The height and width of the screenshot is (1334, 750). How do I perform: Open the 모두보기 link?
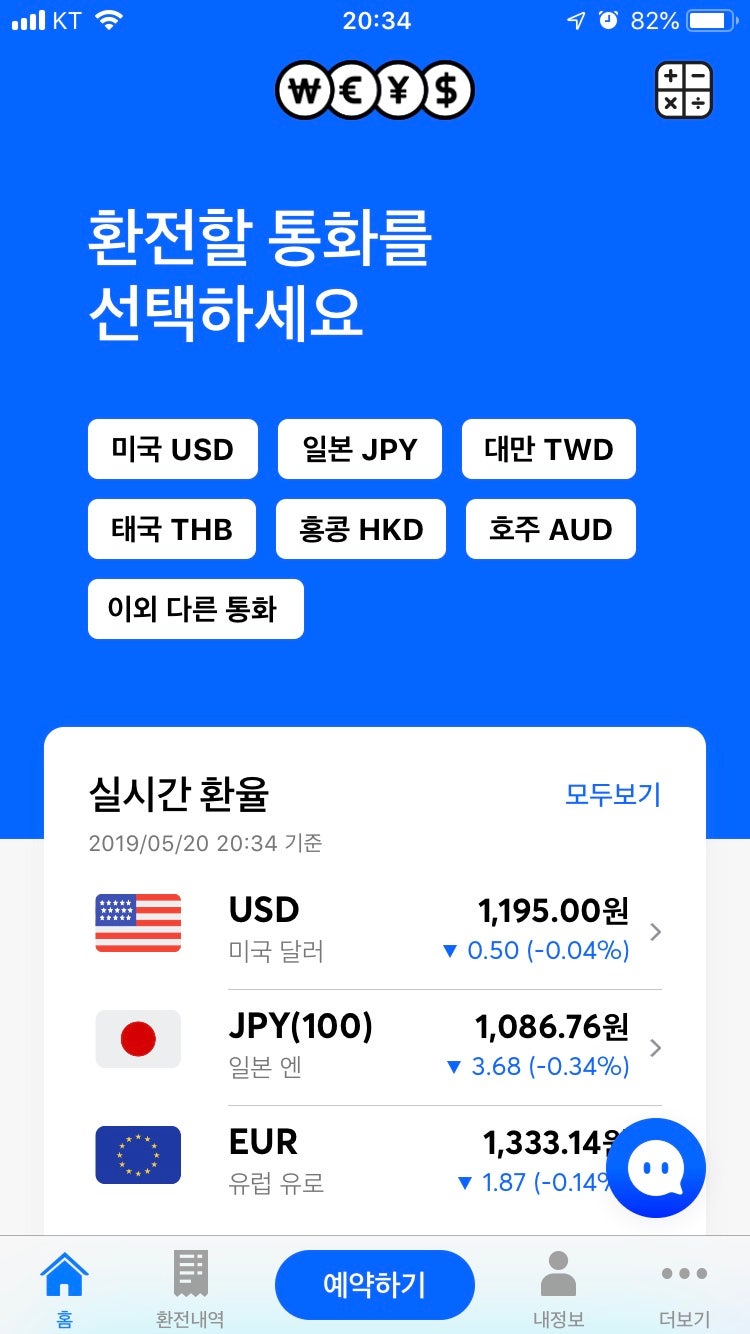tap(614, 793)
